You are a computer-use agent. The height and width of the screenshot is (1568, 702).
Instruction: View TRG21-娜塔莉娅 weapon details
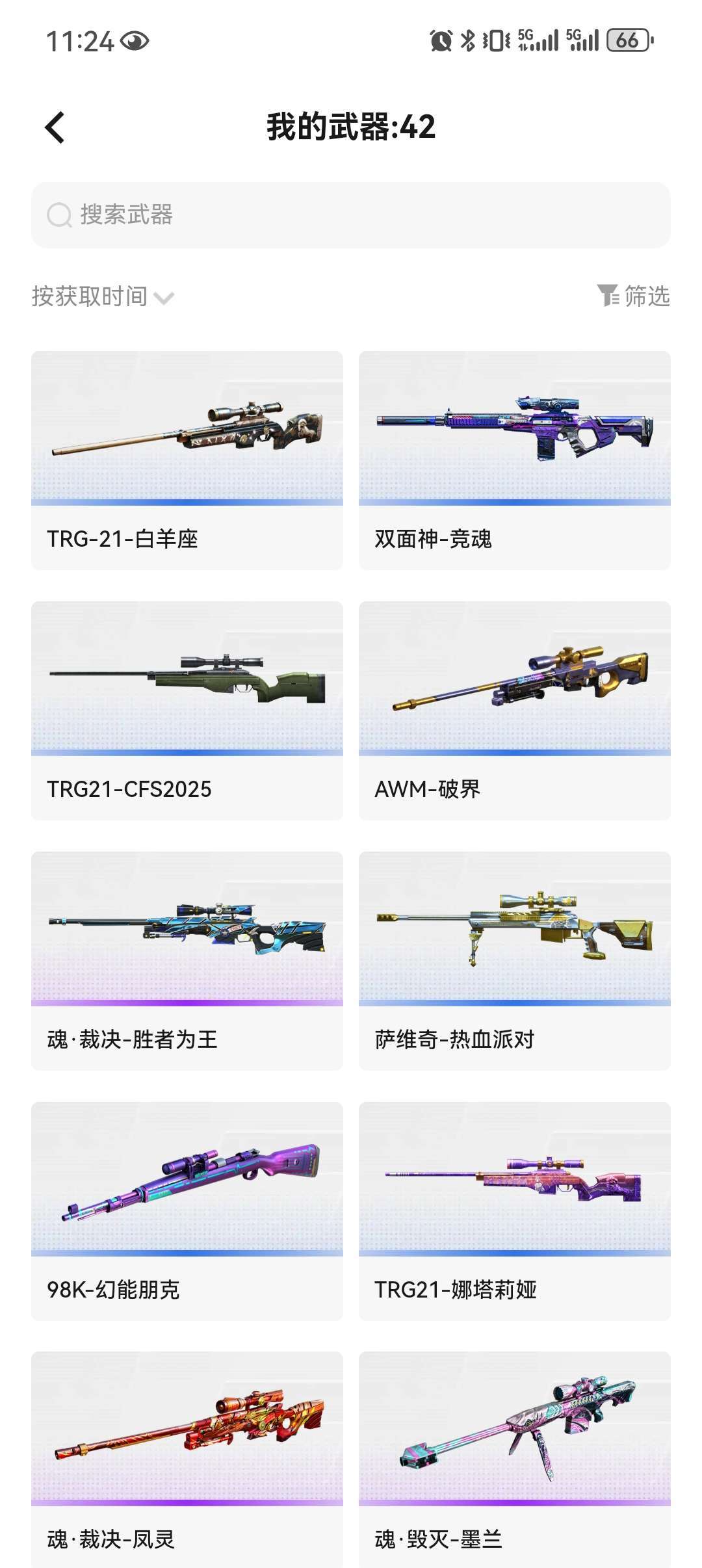click(x=515, y=1211)
